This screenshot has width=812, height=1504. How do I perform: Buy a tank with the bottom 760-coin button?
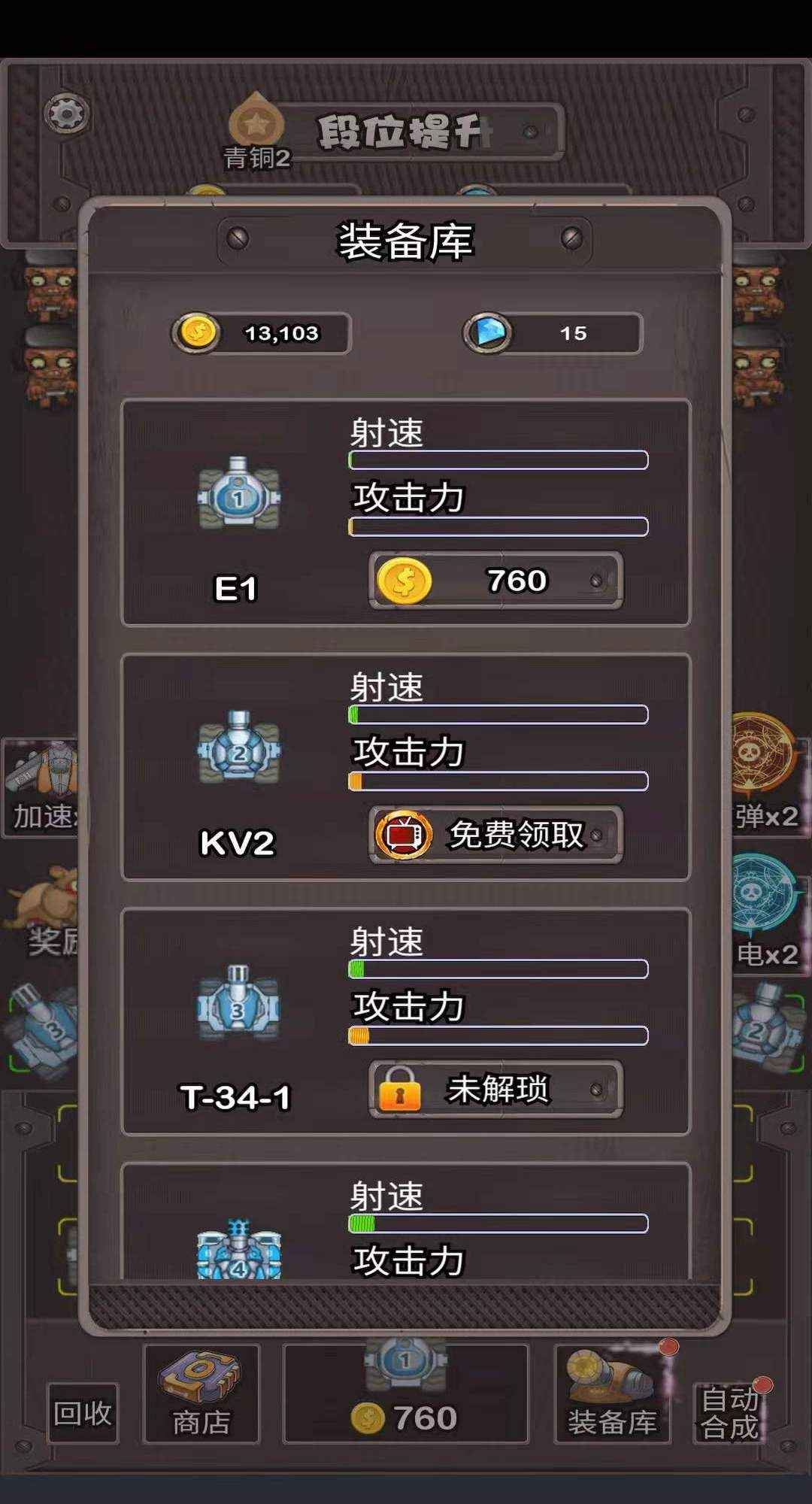click(405, 1400)
